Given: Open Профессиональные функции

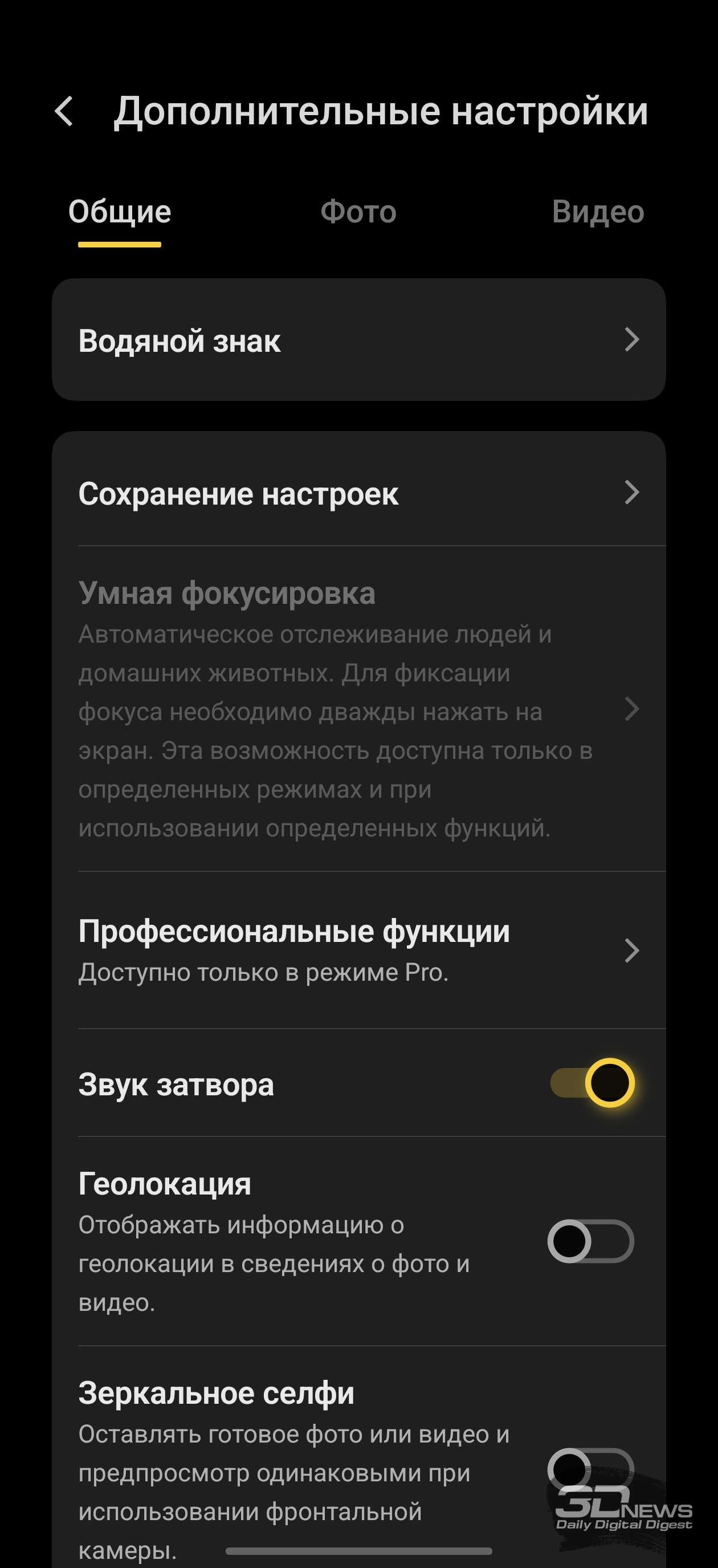Looking at the screenshot, I should [358, 950].
